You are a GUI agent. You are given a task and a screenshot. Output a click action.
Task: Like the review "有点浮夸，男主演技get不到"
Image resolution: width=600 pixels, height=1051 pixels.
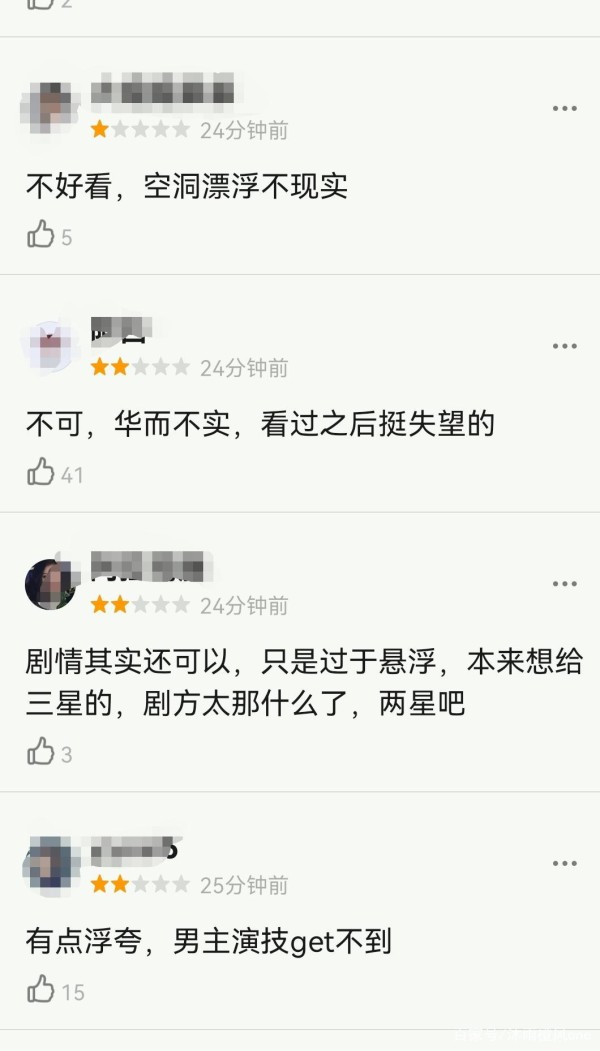coord(41,990)
